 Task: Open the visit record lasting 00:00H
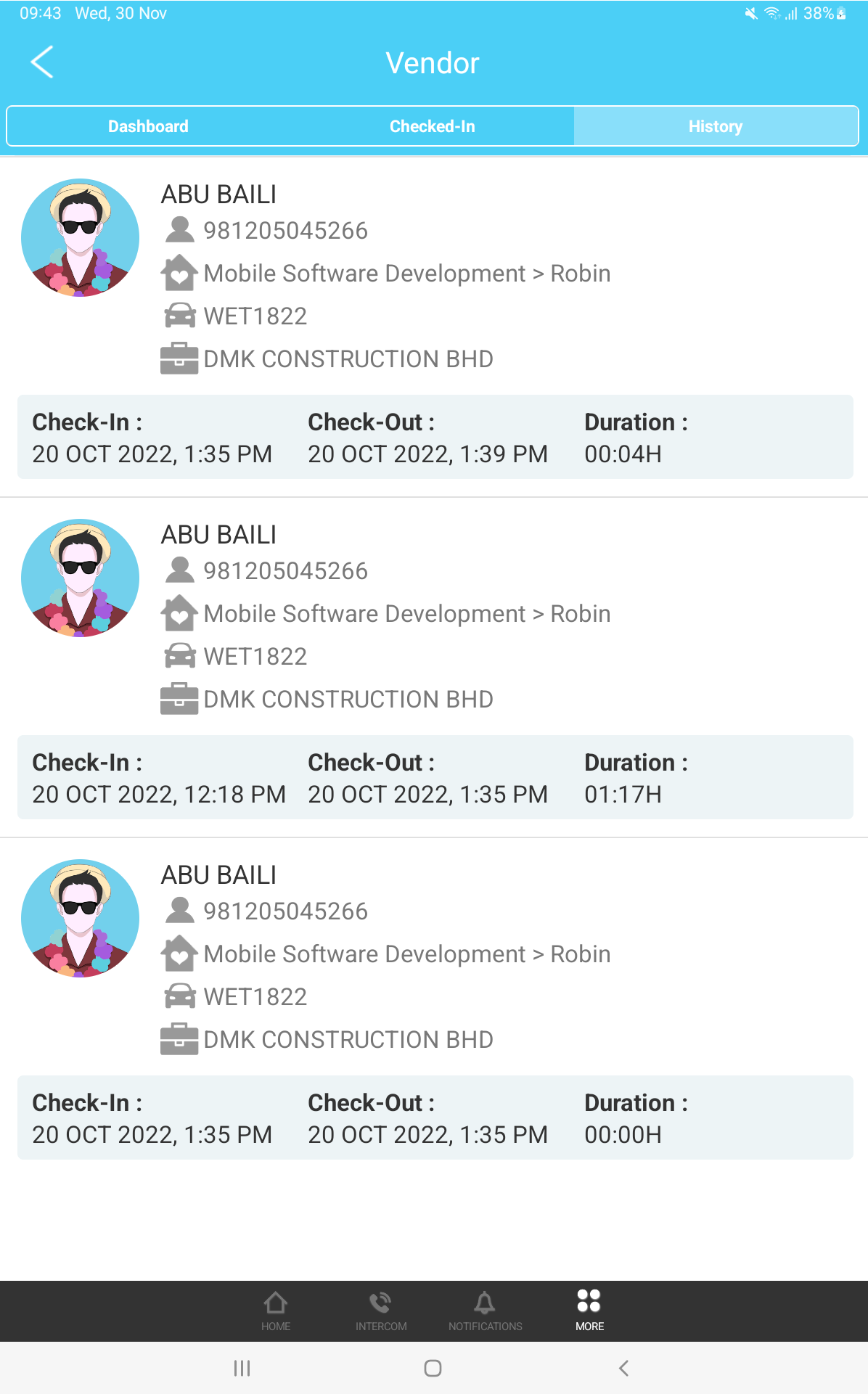point(434,1008)
